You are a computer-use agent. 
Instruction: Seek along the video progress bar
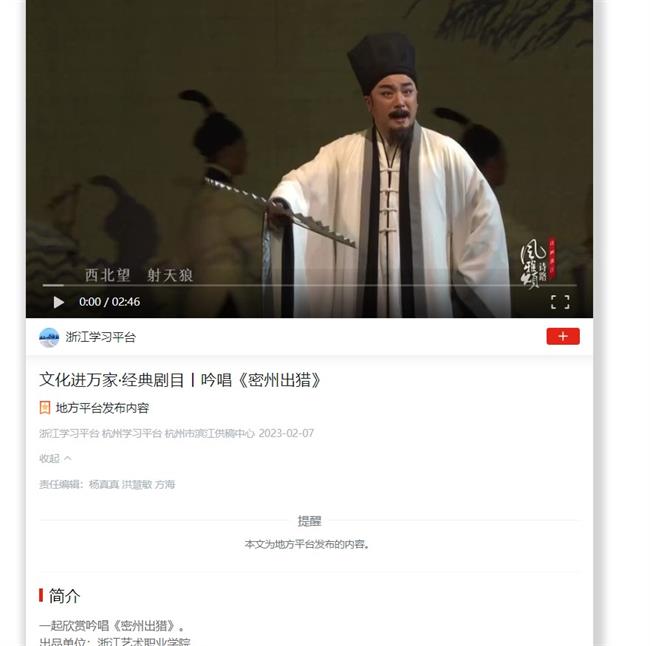point(300,286)
